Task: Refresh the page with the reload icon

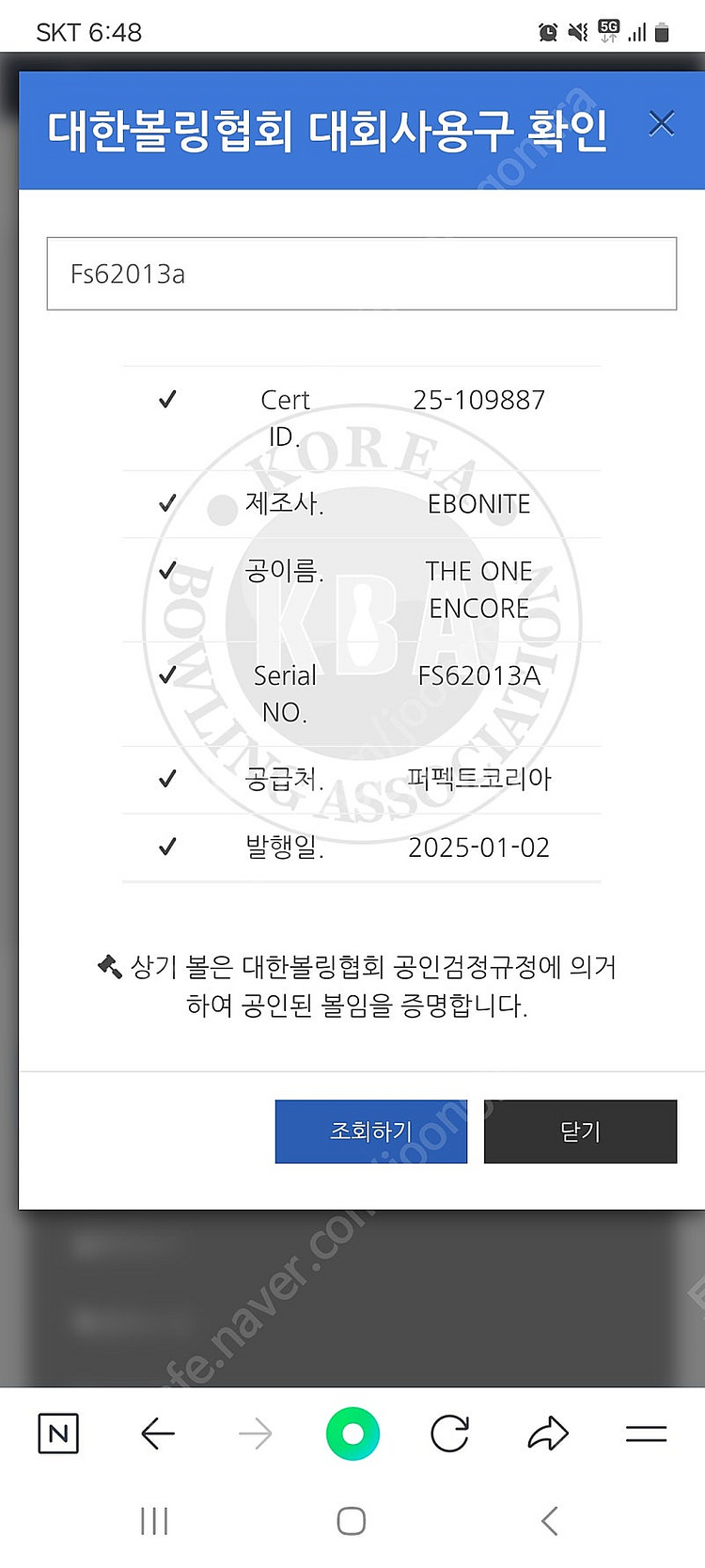Action: click(x=450, y=1433)
